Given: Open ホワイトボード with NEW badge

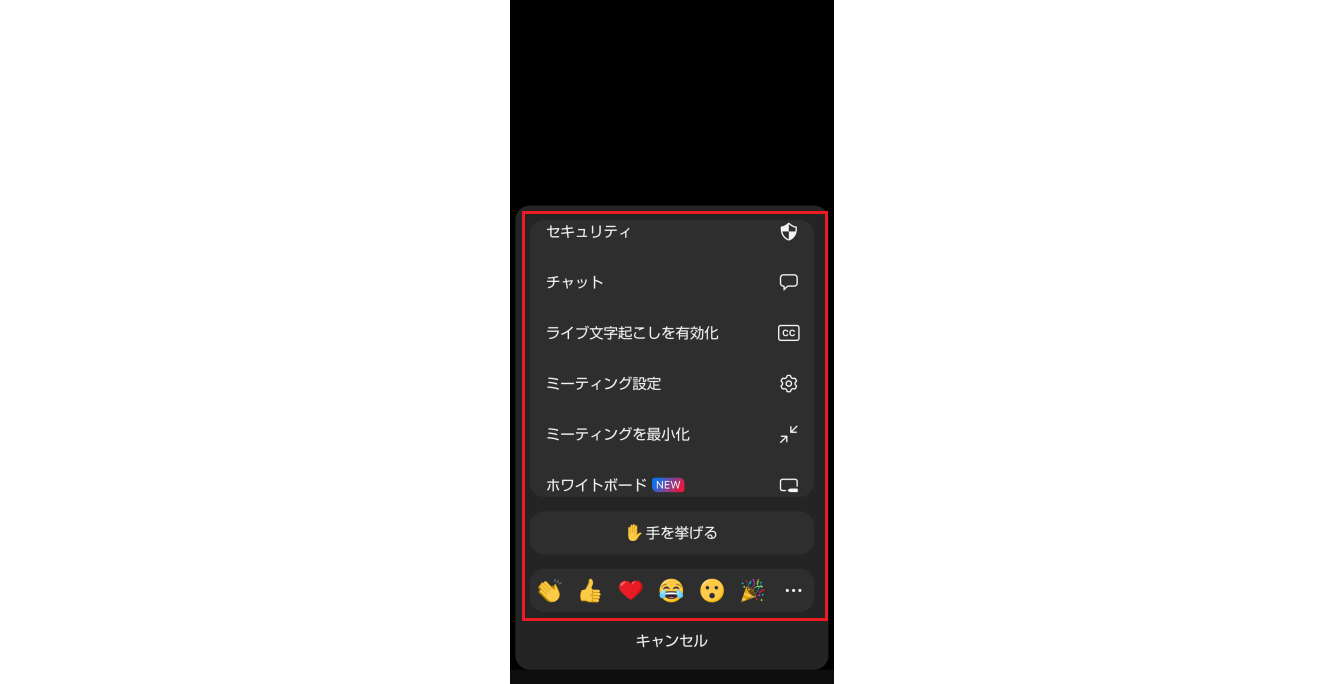Looking at the screenshot, I should tap(671, 485).
